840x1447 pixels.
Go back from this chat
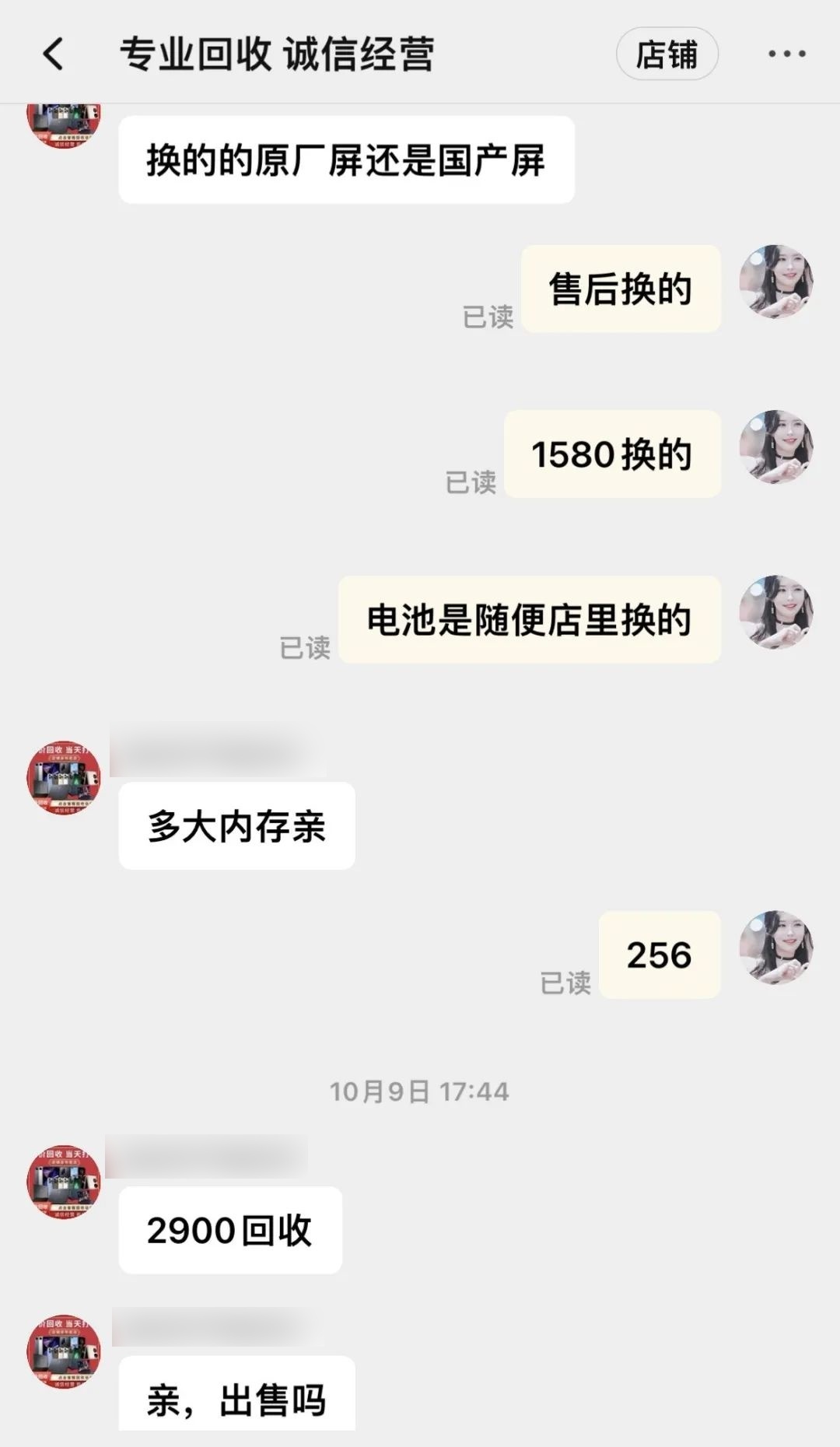(53, 54)
